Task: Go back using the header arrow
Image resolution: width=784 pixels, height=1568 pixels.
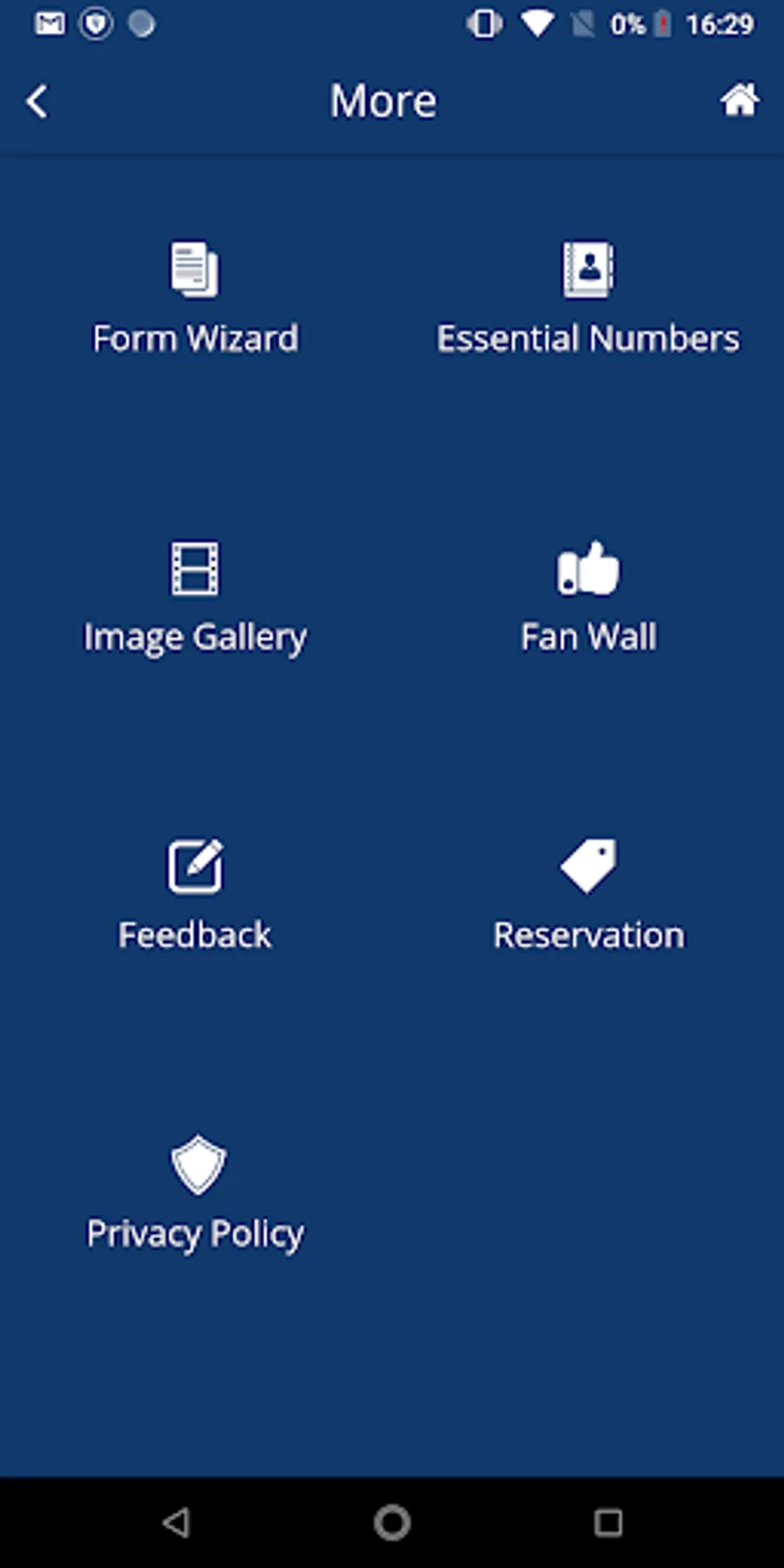Action: tap(37, 102)
